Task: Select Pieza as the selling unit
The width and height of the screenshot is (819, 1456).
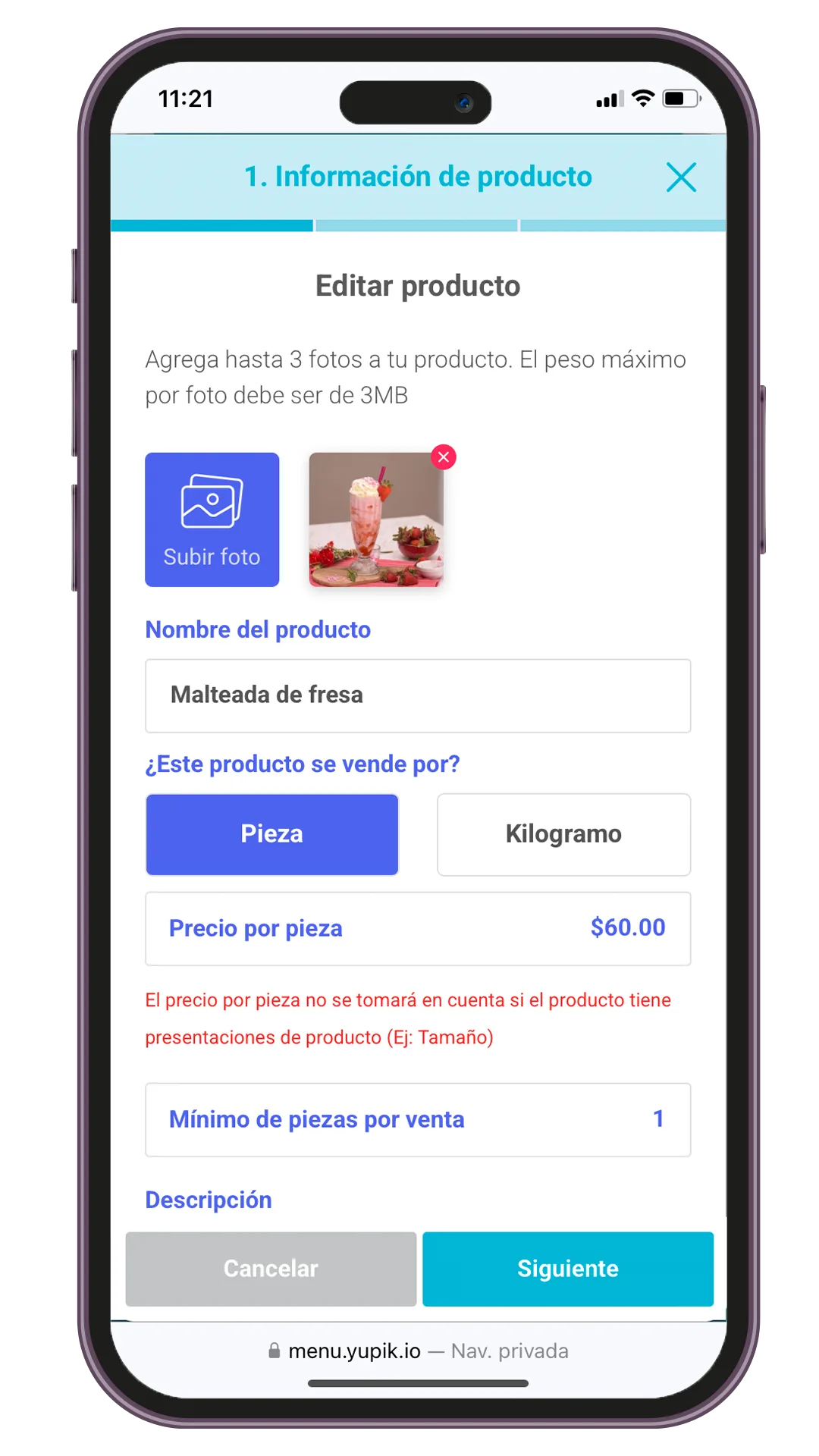Action: click(x=272, y=834)
